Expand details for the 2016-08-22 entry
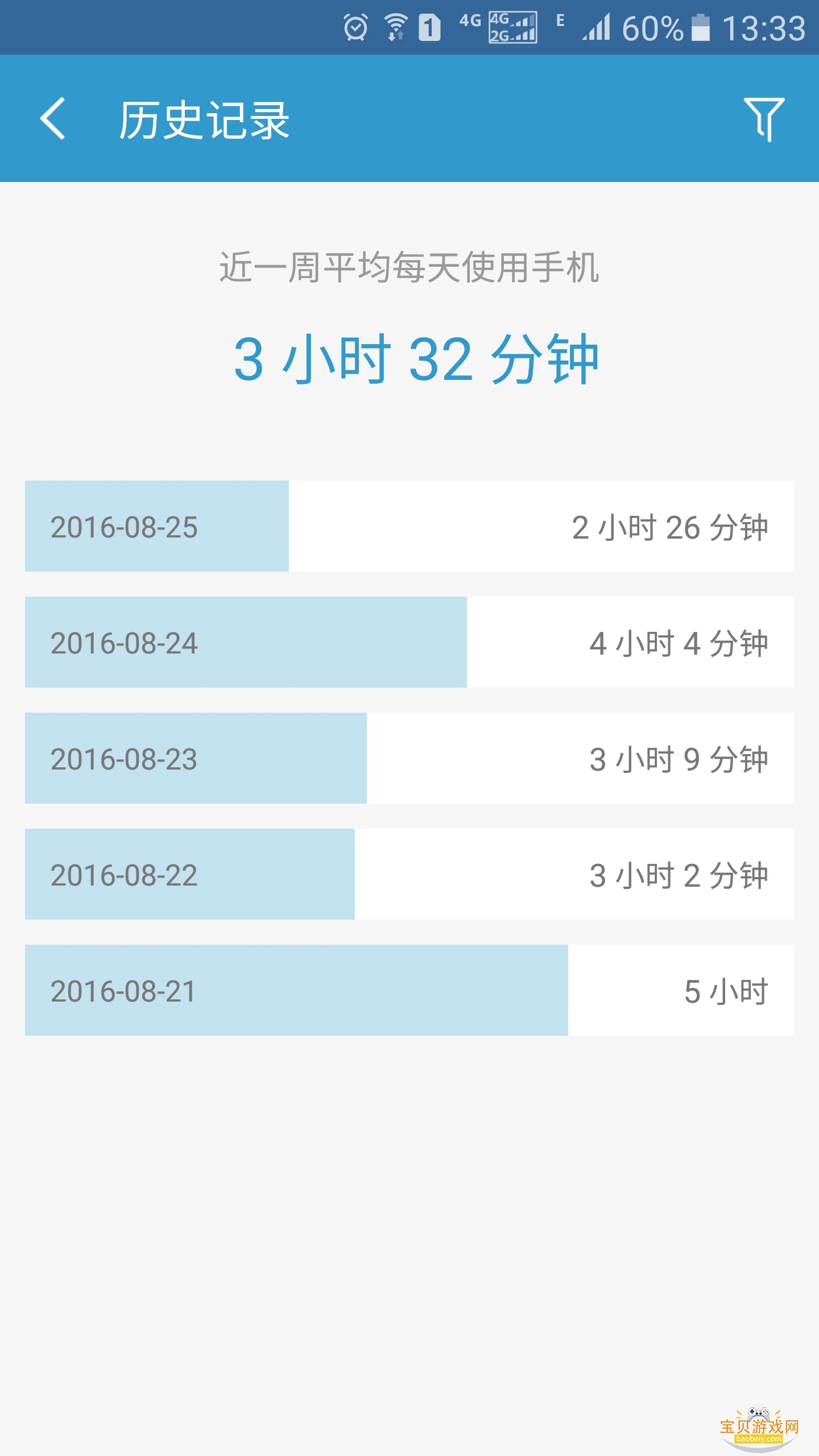The height and width of the screenshot is (1456, 819). [x=409, y=876]
